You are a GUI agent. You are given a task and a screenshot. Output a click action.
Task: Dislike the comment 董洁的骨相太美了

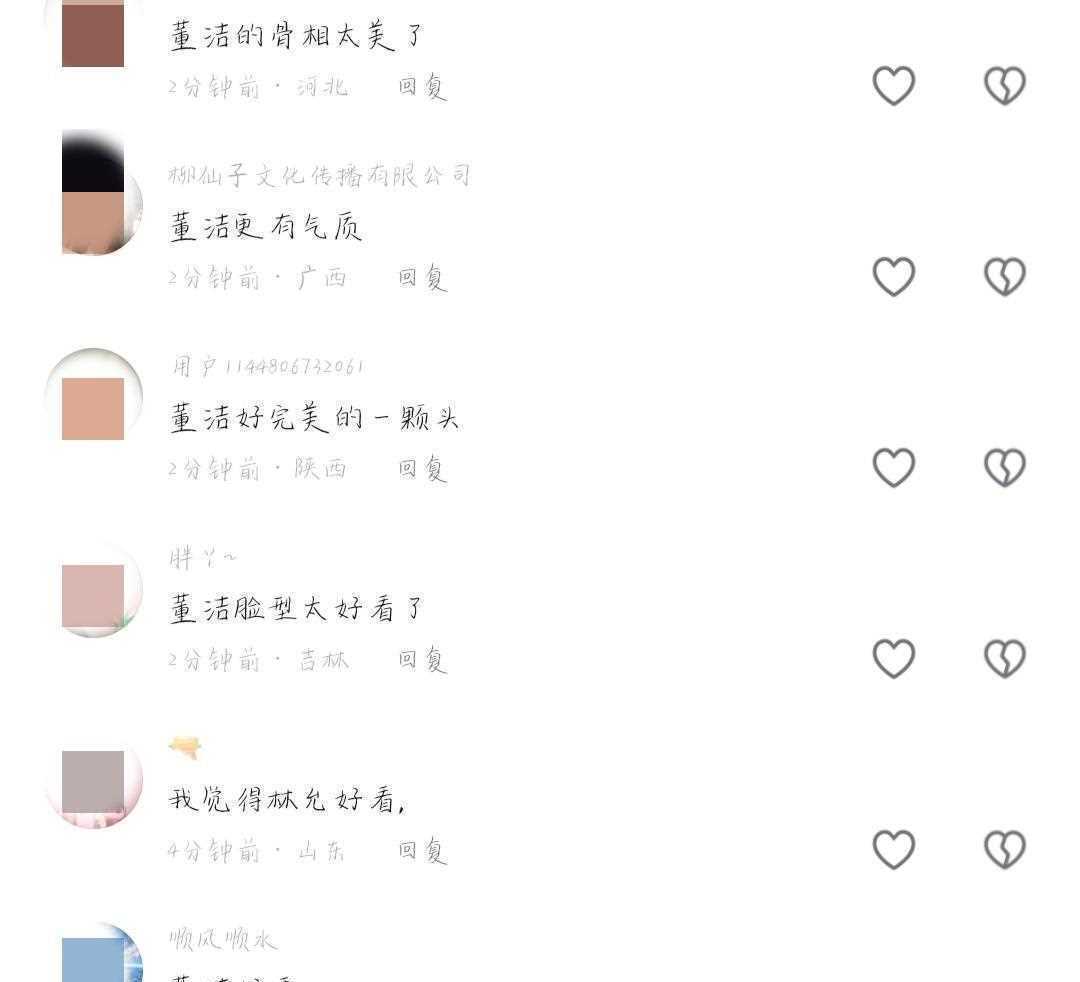1005,86
